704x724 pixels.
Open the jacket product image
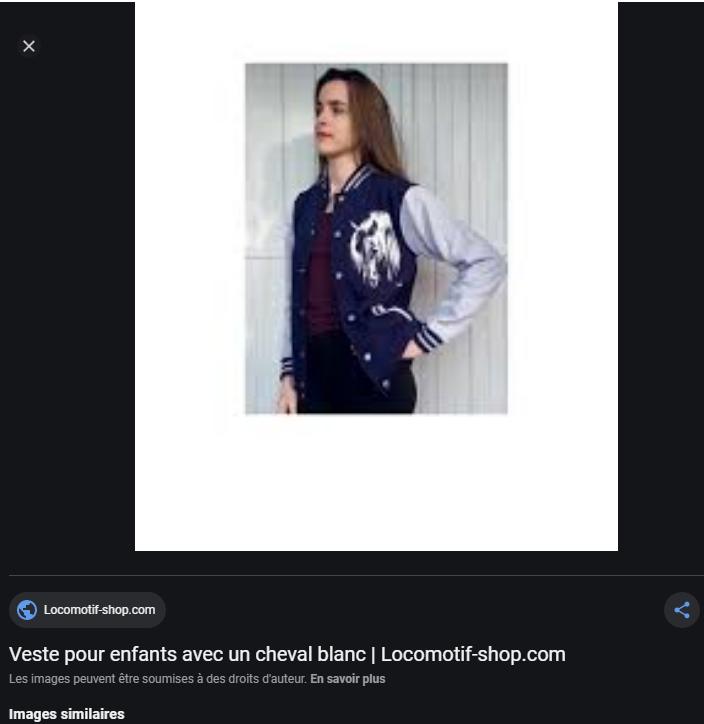(x=376, y=240)
